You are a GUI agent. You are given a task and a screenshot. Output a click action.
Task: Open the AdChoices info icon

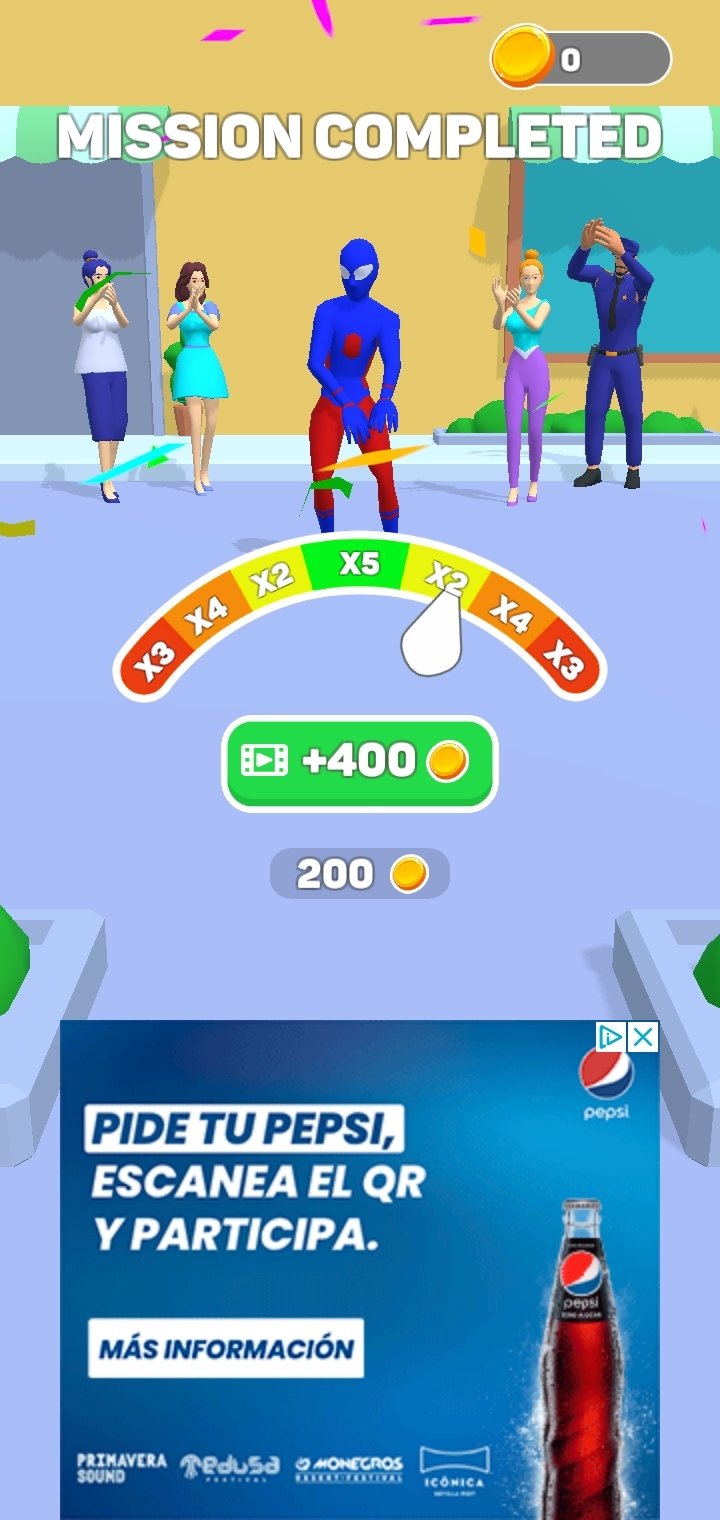[612, 1037]
